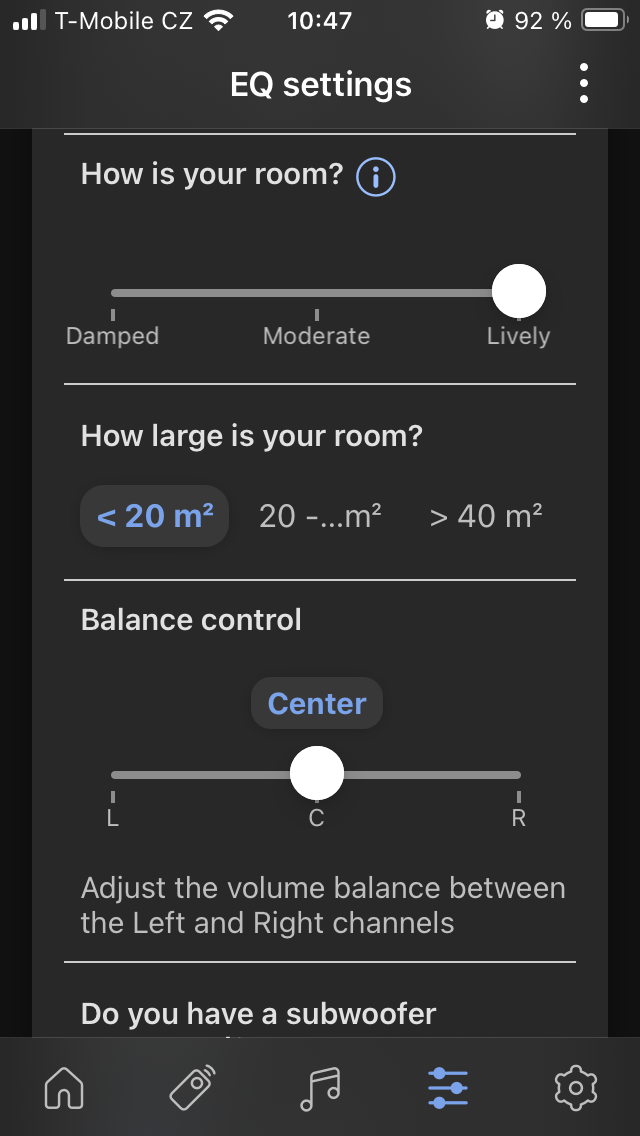Set room type slider to Damped
640x1136 pixels.
pyautogui.click(x=113, y=293)
